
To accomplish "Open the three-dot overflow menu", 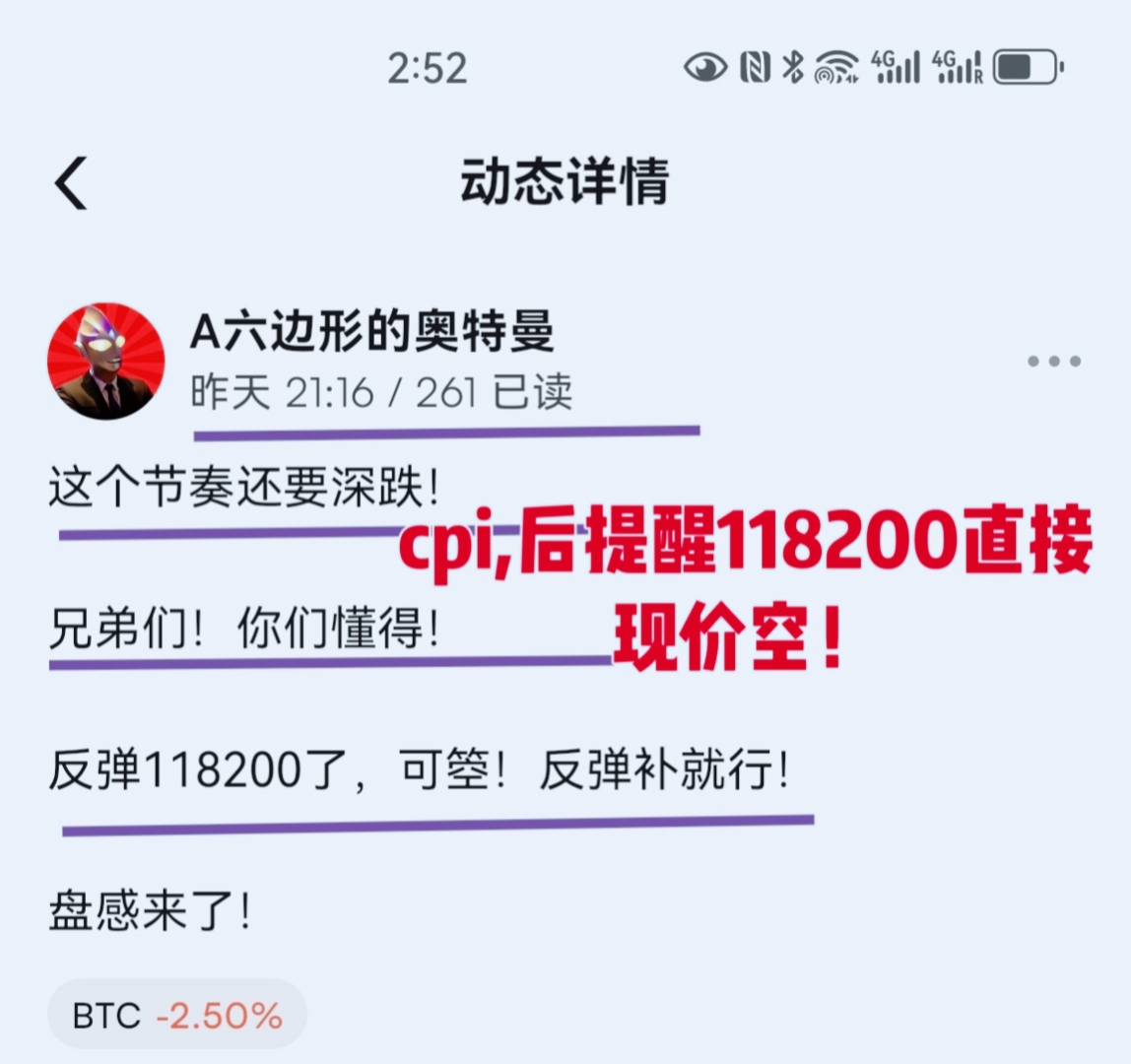I will point(1054,362).
